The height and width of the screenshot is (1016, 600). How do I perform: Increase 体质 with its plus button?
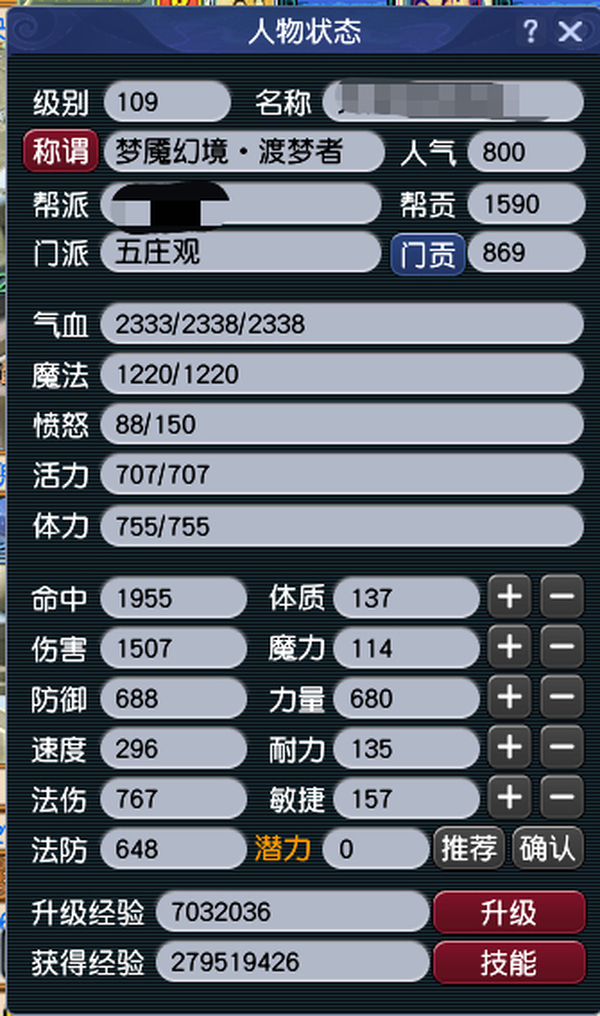pyautogui.click(x=510, y=598)
